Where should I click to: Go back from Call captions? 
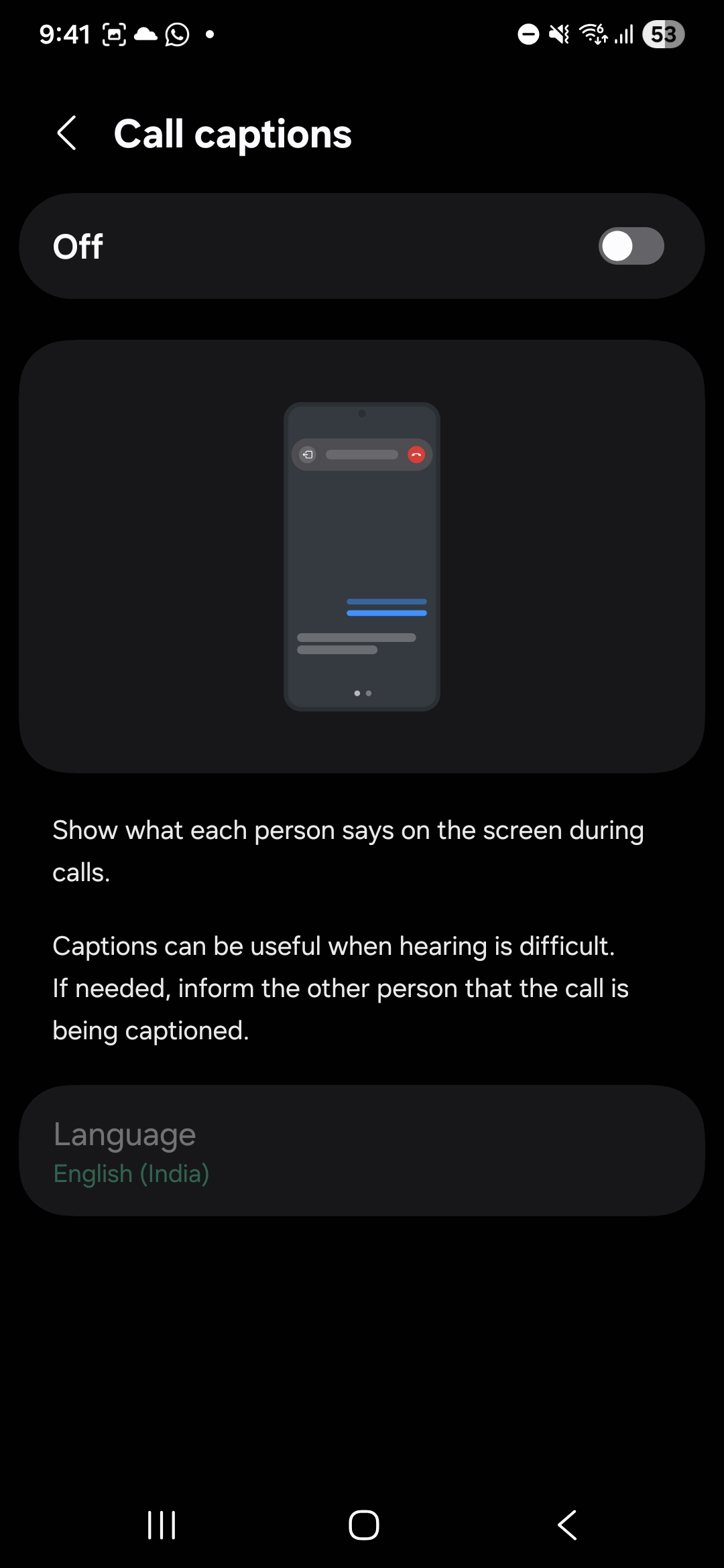(x=66, y=133)
